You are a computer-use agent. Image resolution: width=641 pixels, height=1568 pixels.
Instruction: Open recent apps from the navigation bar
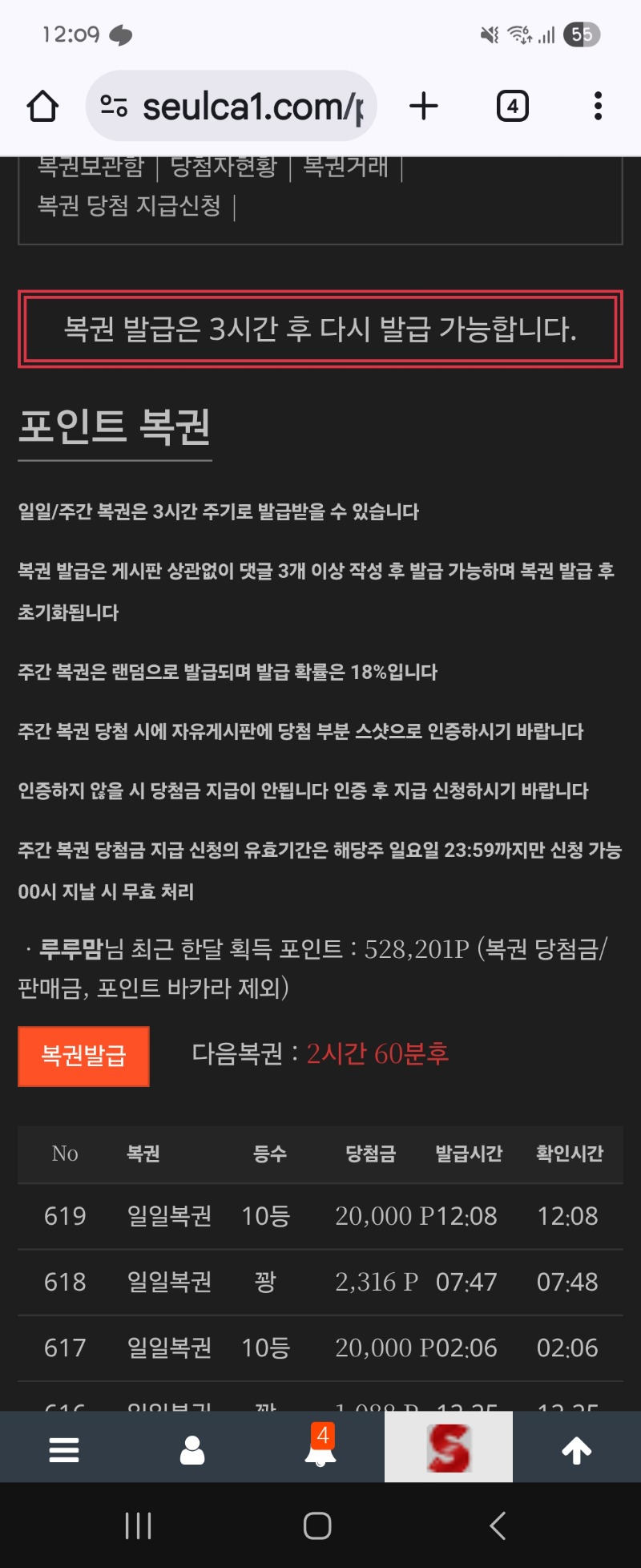point(139,1526)
